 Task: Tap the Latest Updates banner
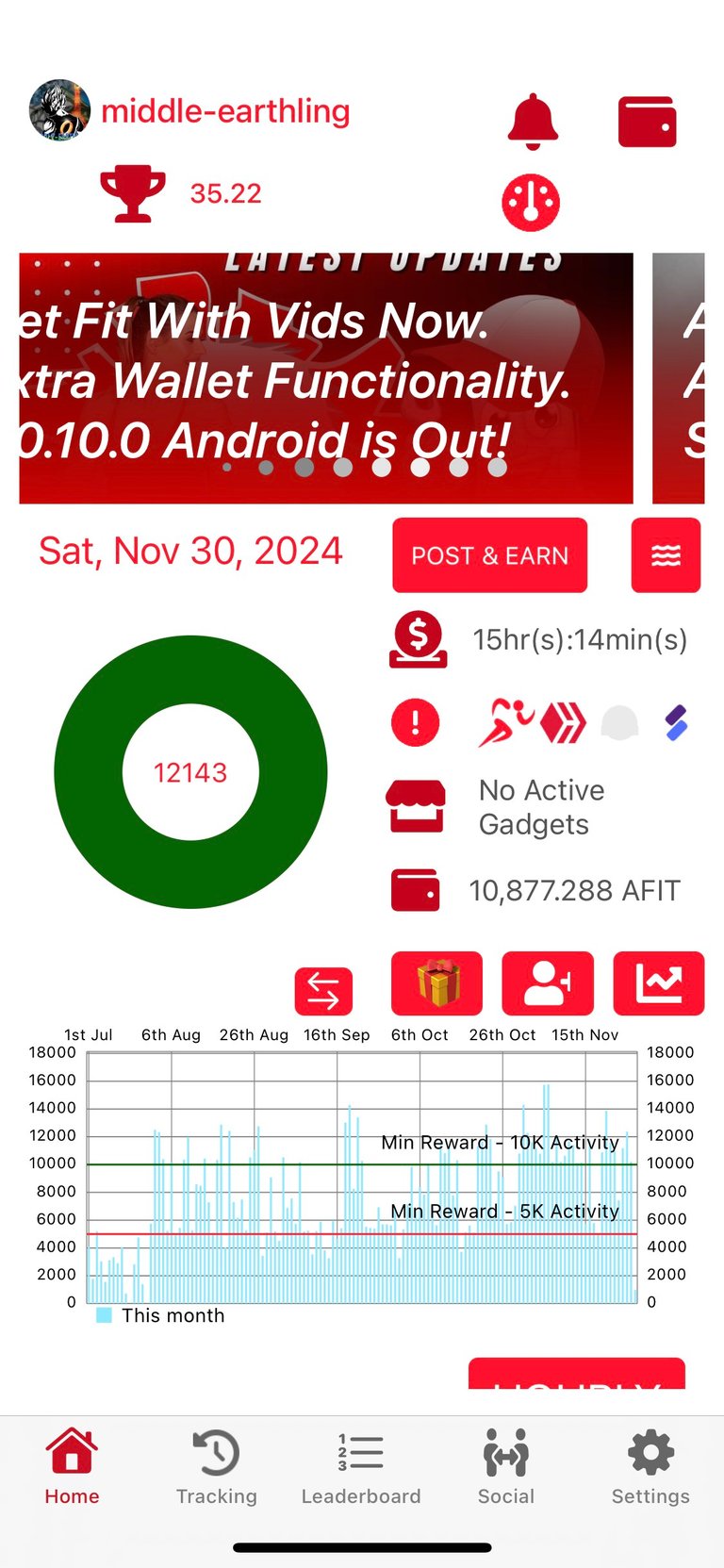[x=326, y=378]
